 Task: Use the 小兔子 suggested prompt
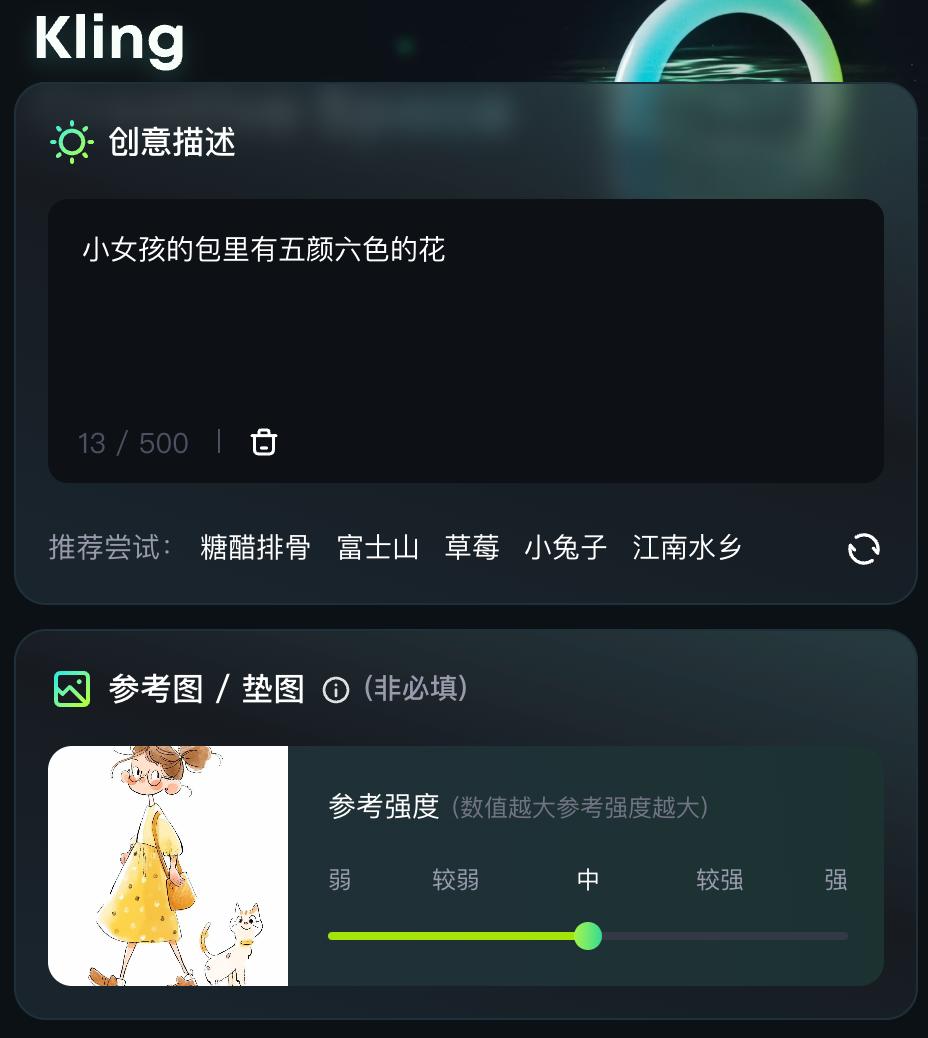pyautogui.click(x=566, y=548)
